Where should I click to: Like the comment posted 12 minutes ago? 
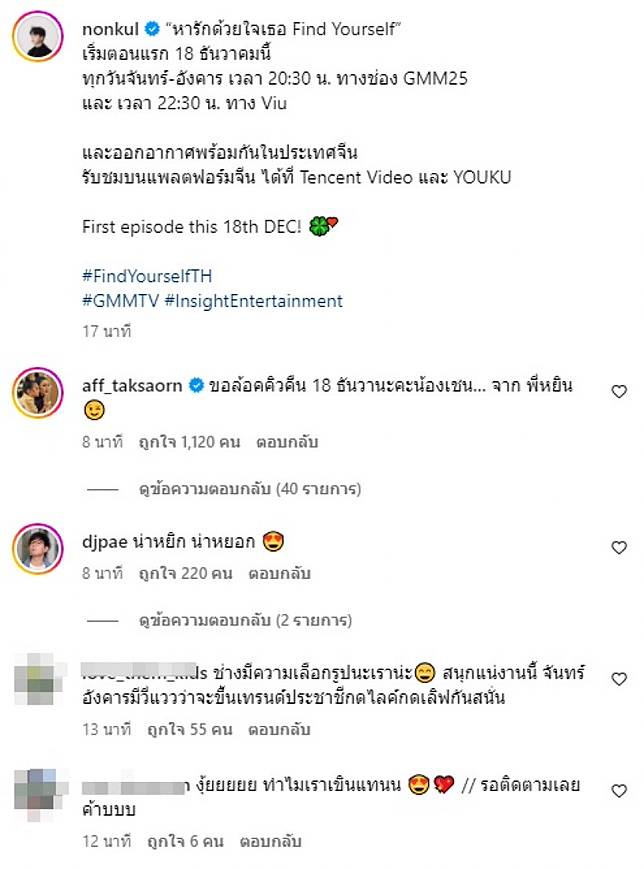(619, 791)
